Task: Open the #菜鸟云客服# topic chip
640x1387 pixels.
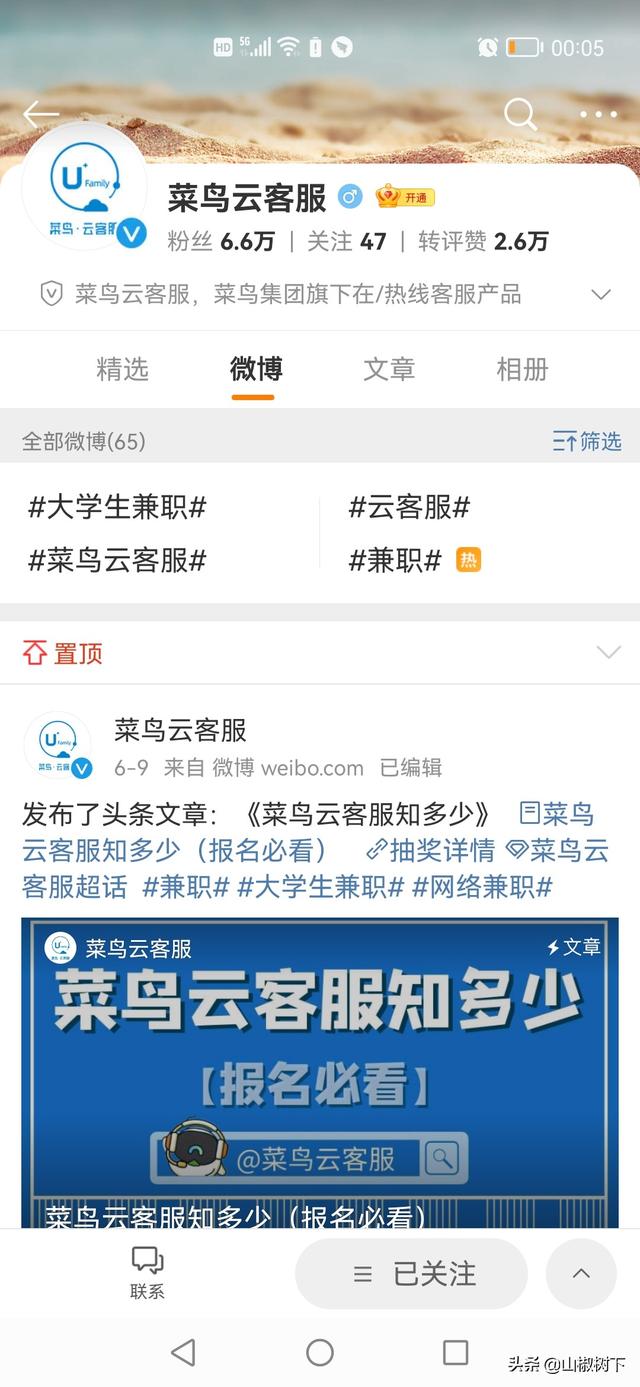Action: pos(117,560)
